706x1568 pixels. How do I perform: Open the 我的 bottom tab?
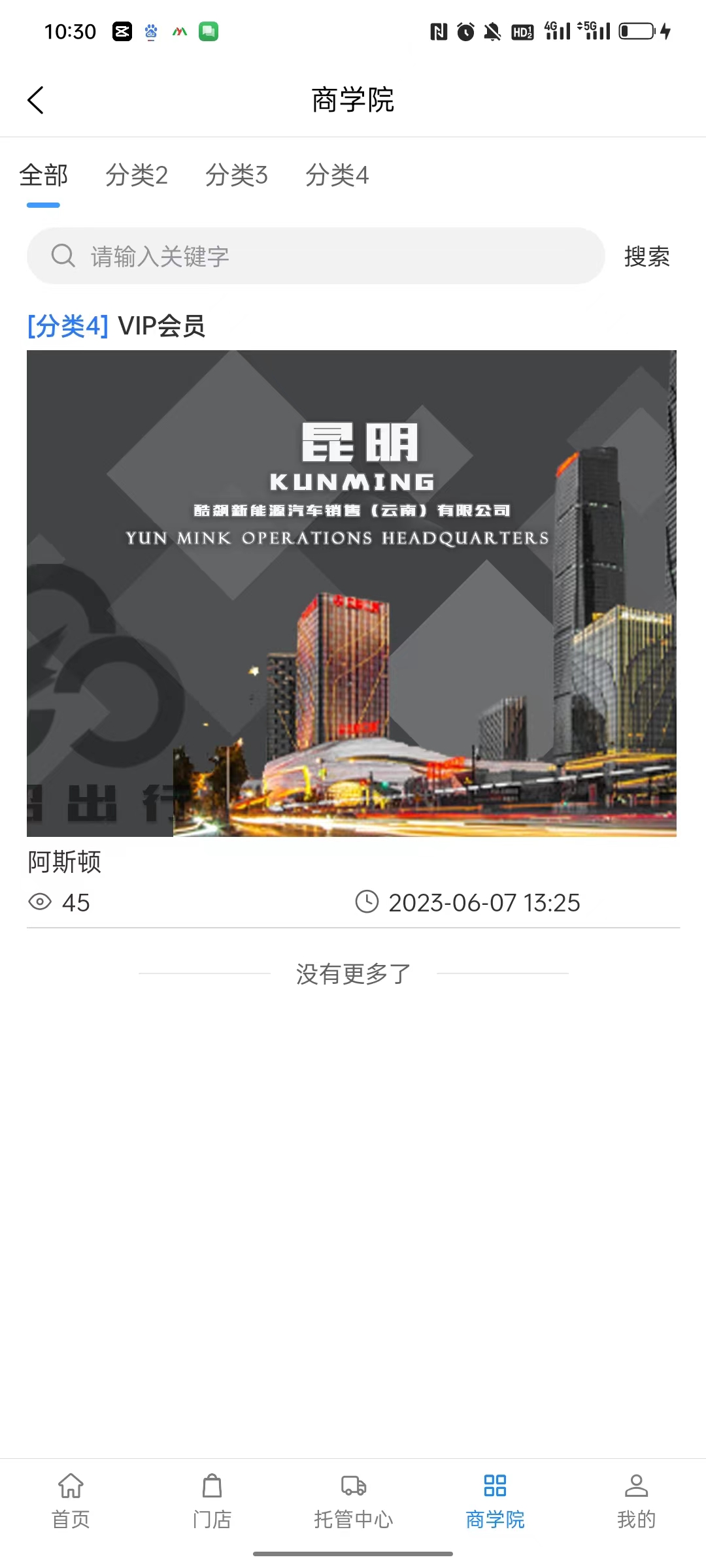pos(635,1501)
